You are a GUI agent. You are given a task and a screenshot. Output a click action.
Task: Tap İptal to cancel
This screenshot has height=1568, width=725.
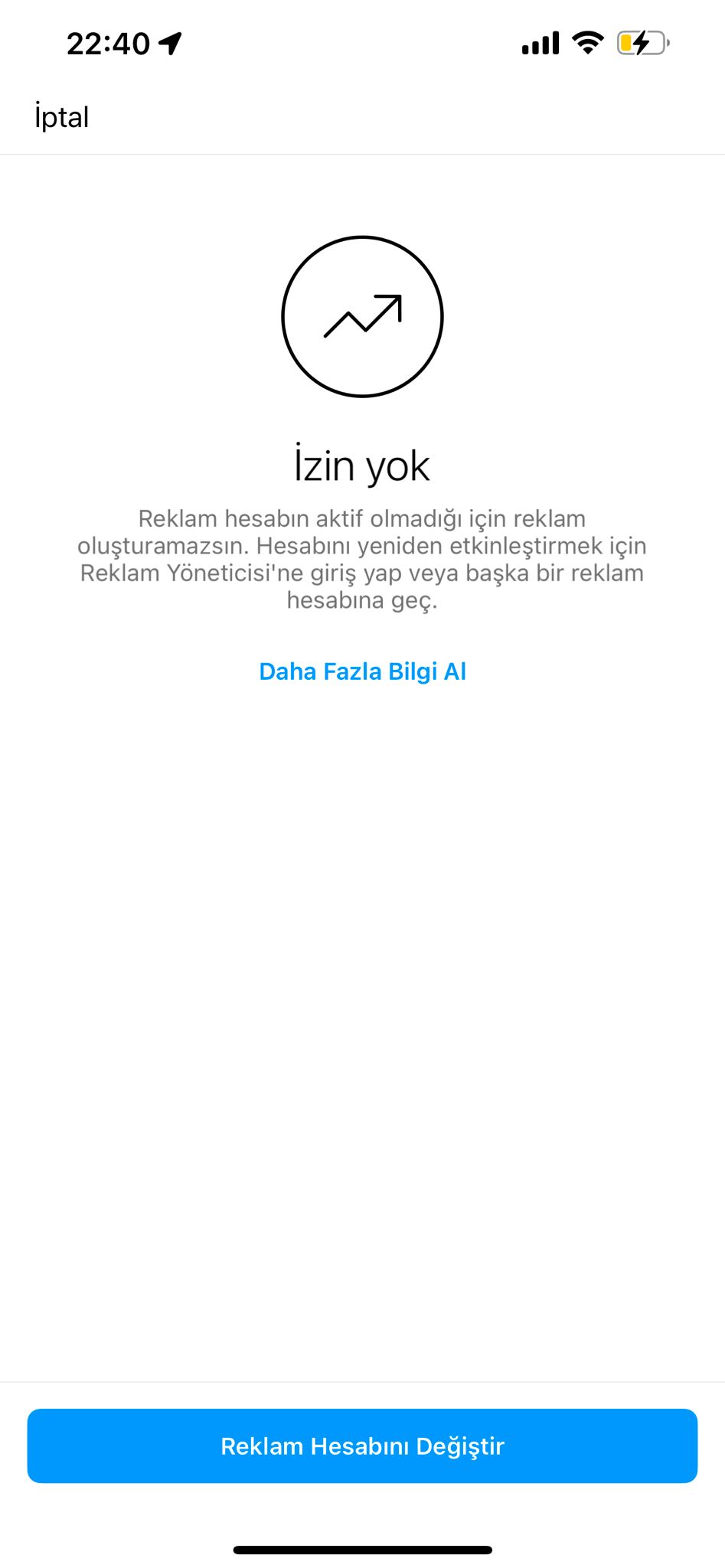coord(62,117)
